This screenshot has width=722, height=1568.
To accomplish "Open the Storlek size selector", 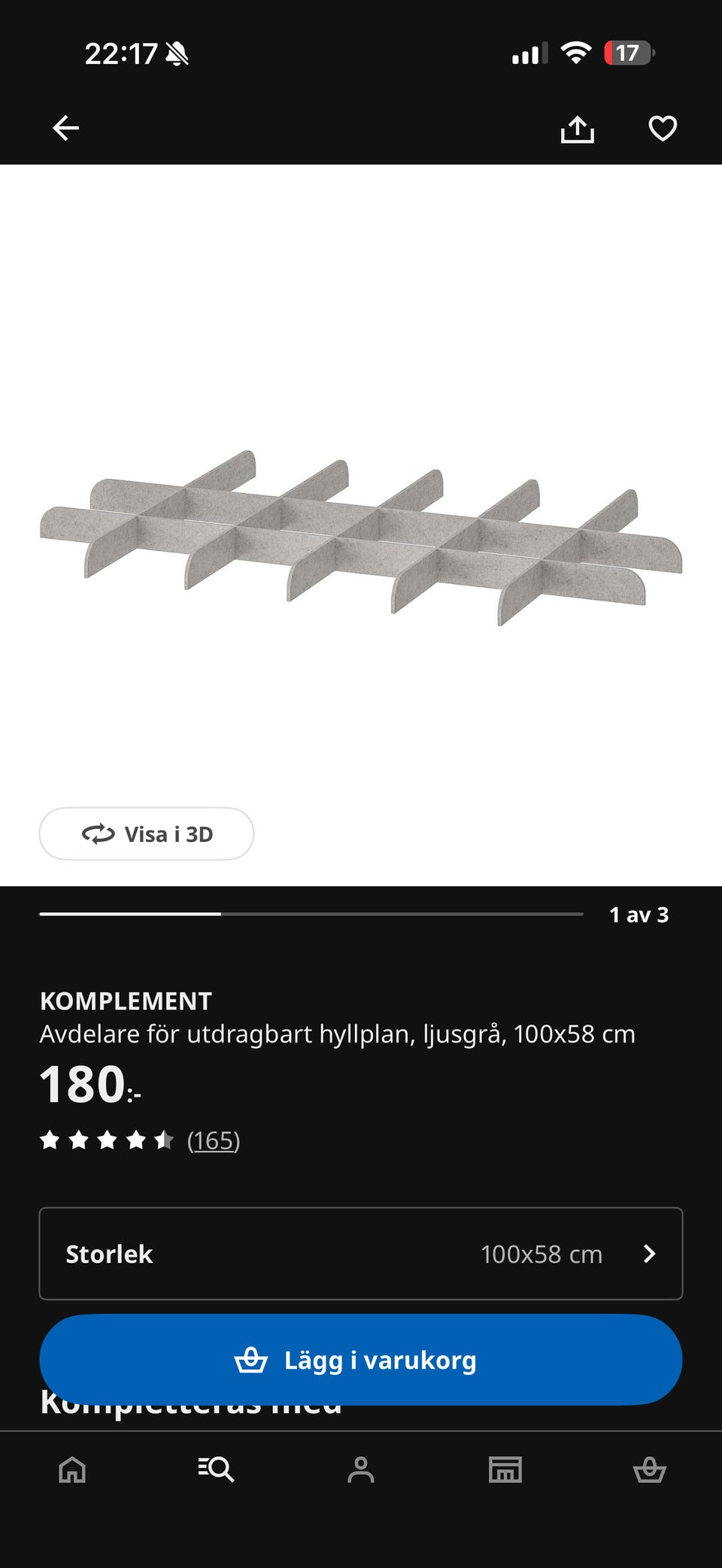I will [x=361, y=1254].
